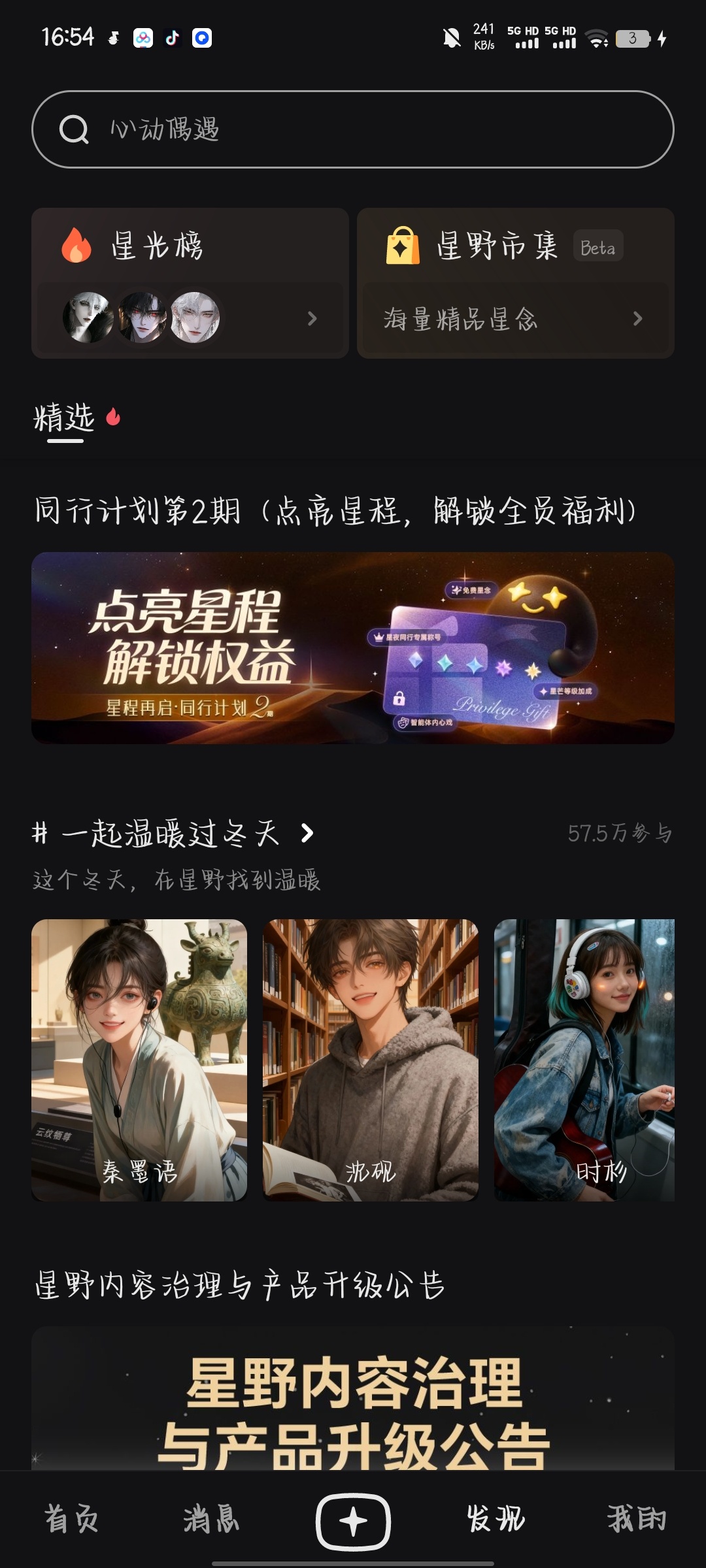Image resolution: width=706 pixels, height=1568 pixels.
Task: Open the 心动偶遇 search box
Action: 353,129
